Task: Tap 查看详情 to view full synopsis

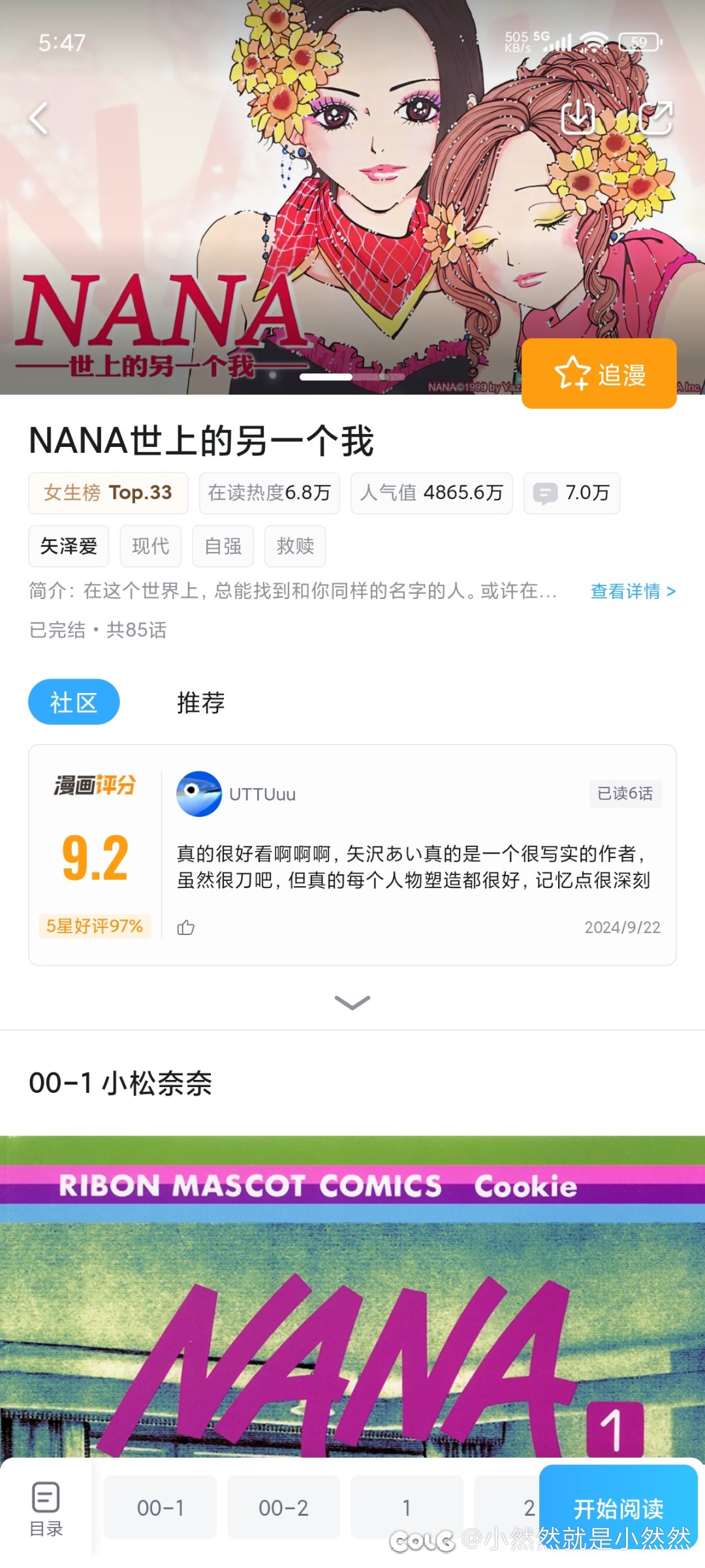Action: pyautogui.click(x=632, y=591)
